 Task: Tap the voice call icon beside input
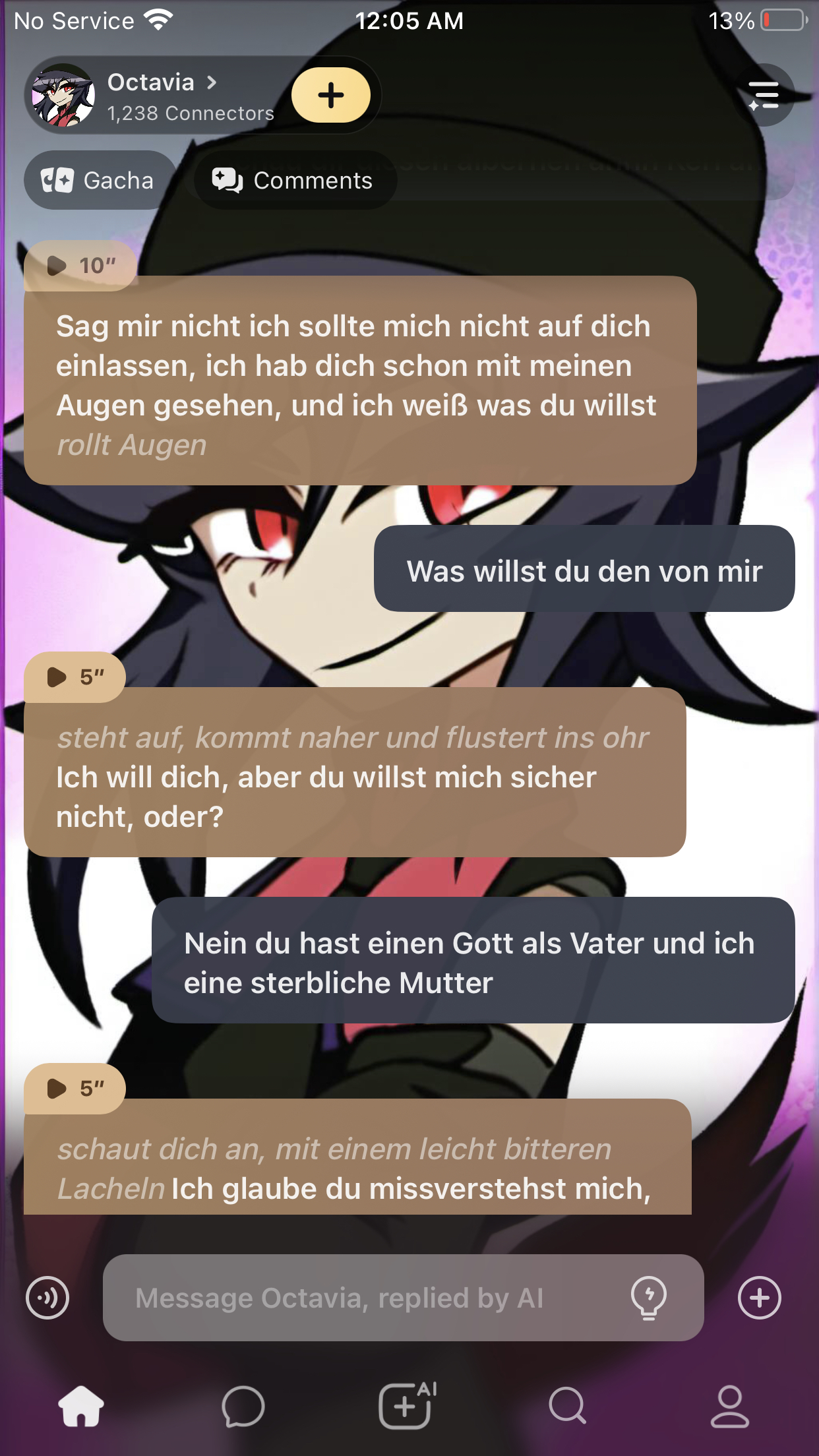pyautogui.click(x=47, y=1298)
